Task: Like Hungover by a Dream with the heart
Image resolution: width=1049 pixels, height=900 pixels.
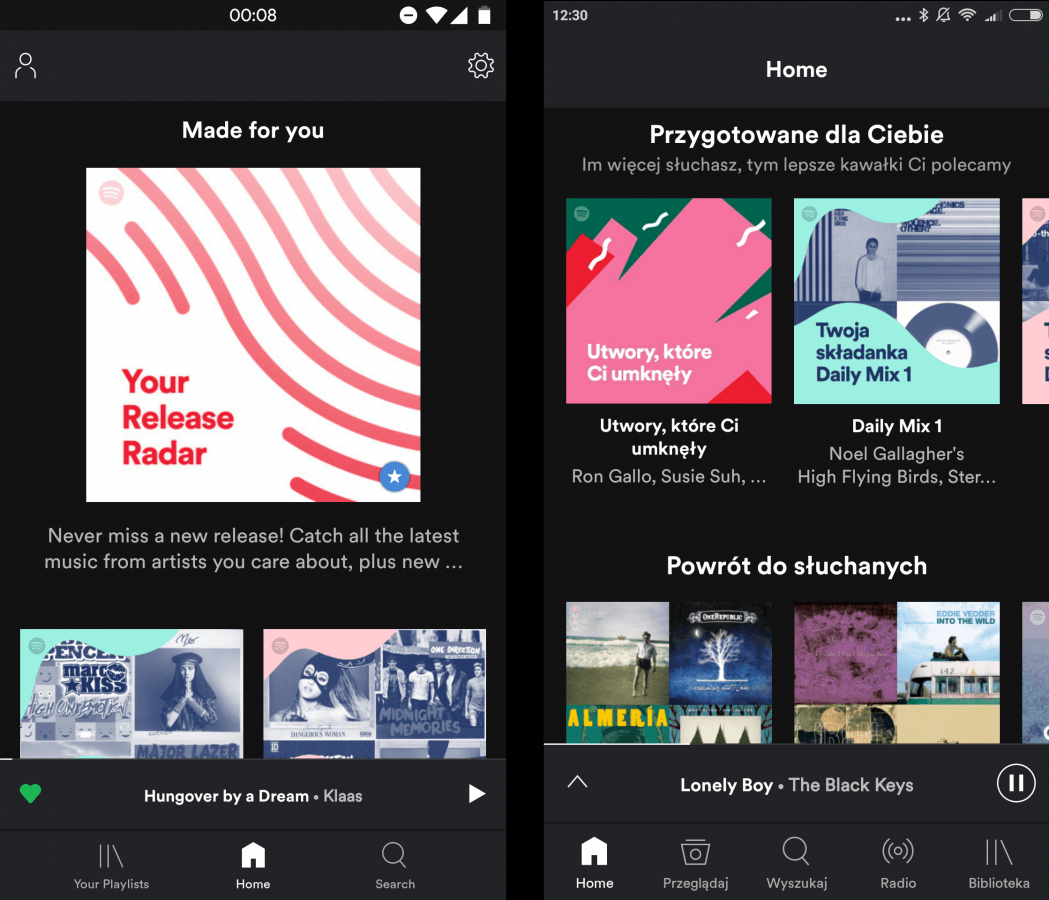Action: [31, 794]
